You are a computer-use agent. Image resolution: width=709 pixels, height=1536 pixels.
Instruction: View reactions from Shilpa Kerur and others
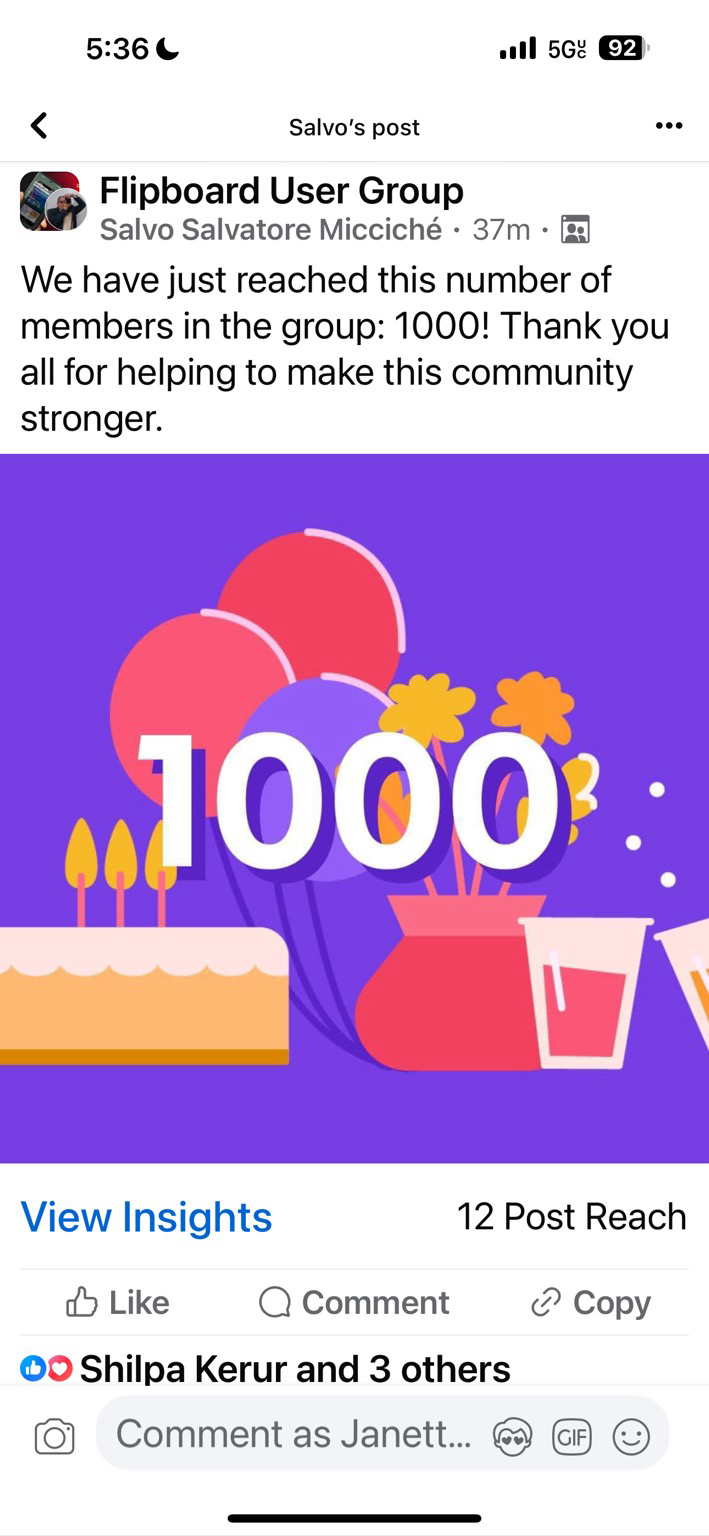[x=294, y=1368]
